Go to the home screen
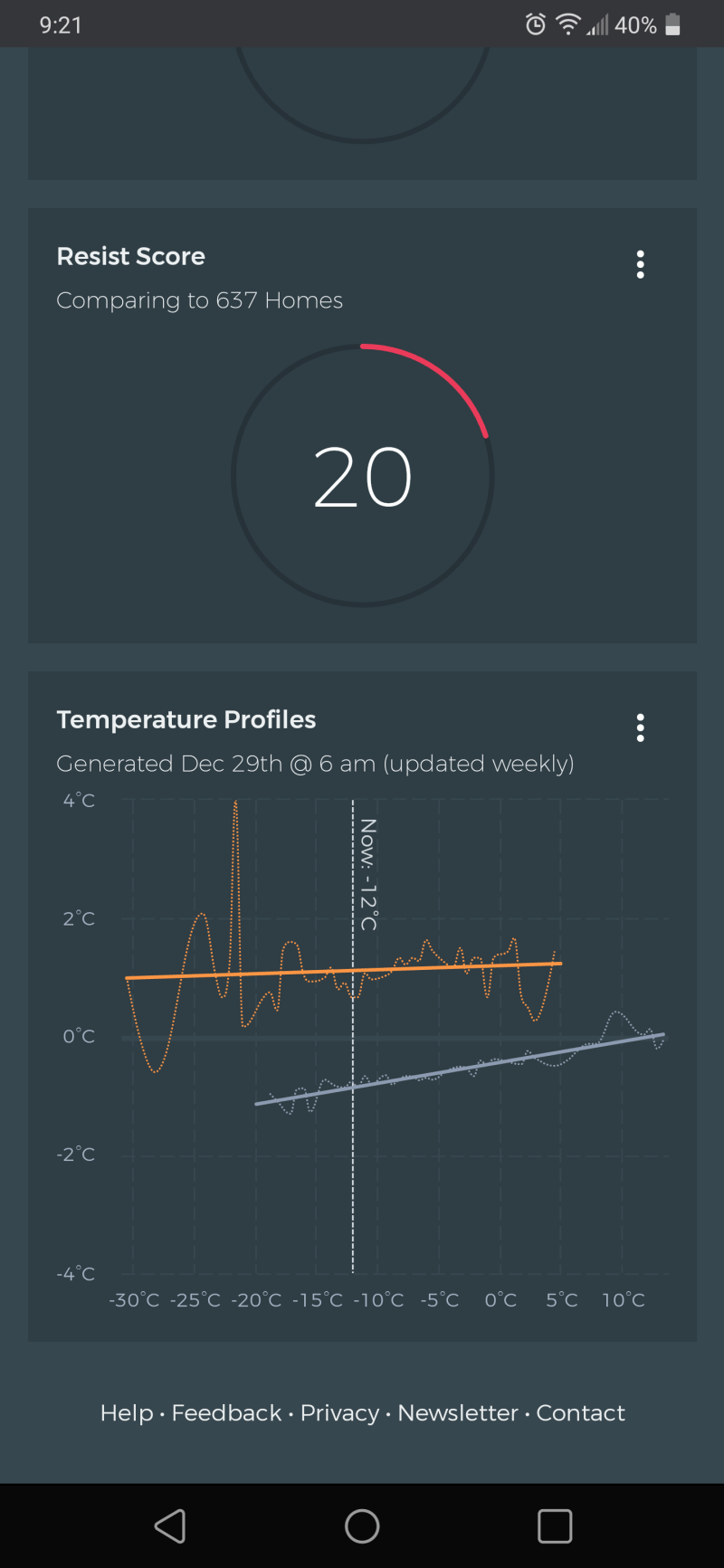The image size is (724, 1568). (x=362, y=1526)
